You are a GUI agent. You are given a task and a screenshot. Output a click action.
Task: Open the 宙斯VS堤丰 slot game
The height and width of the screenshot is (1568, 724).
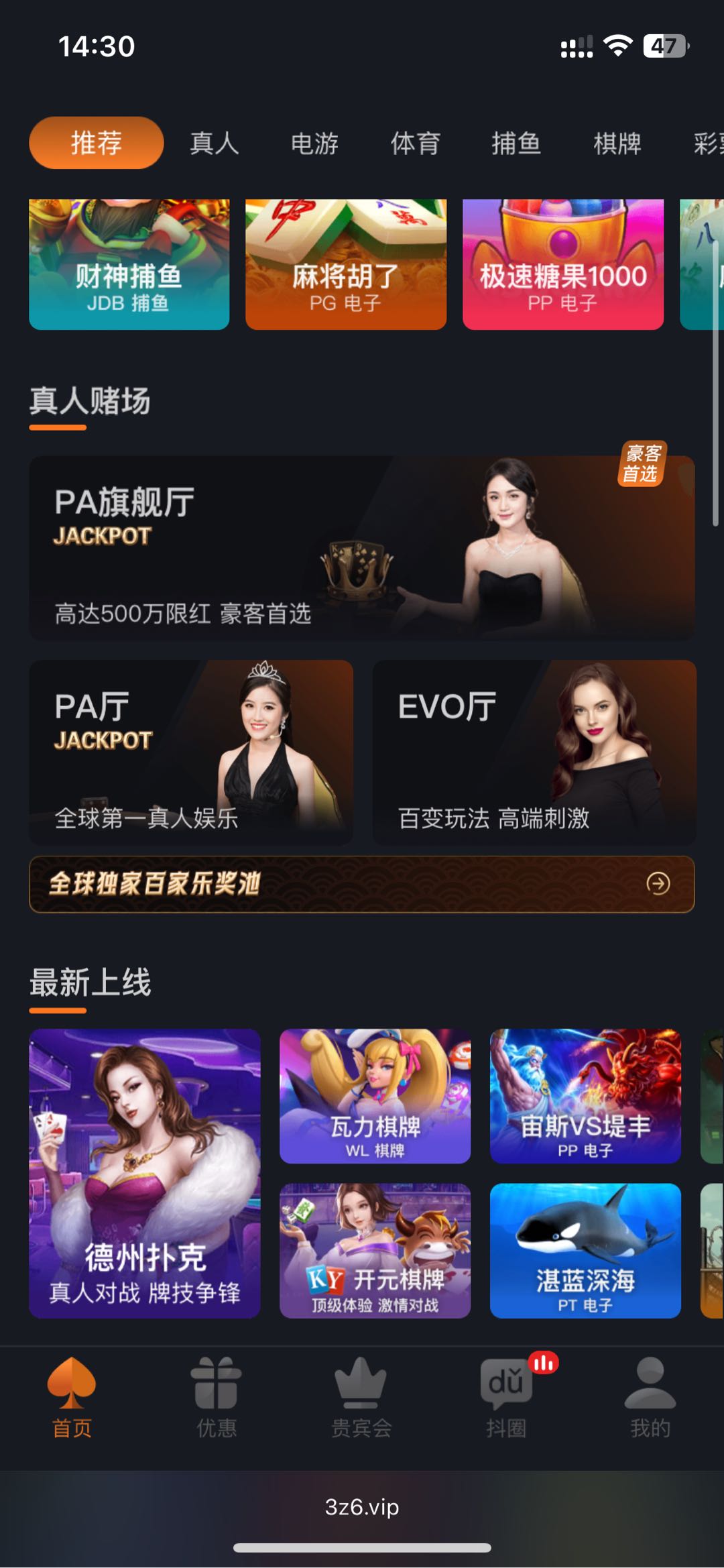[x=585, y=1096]
